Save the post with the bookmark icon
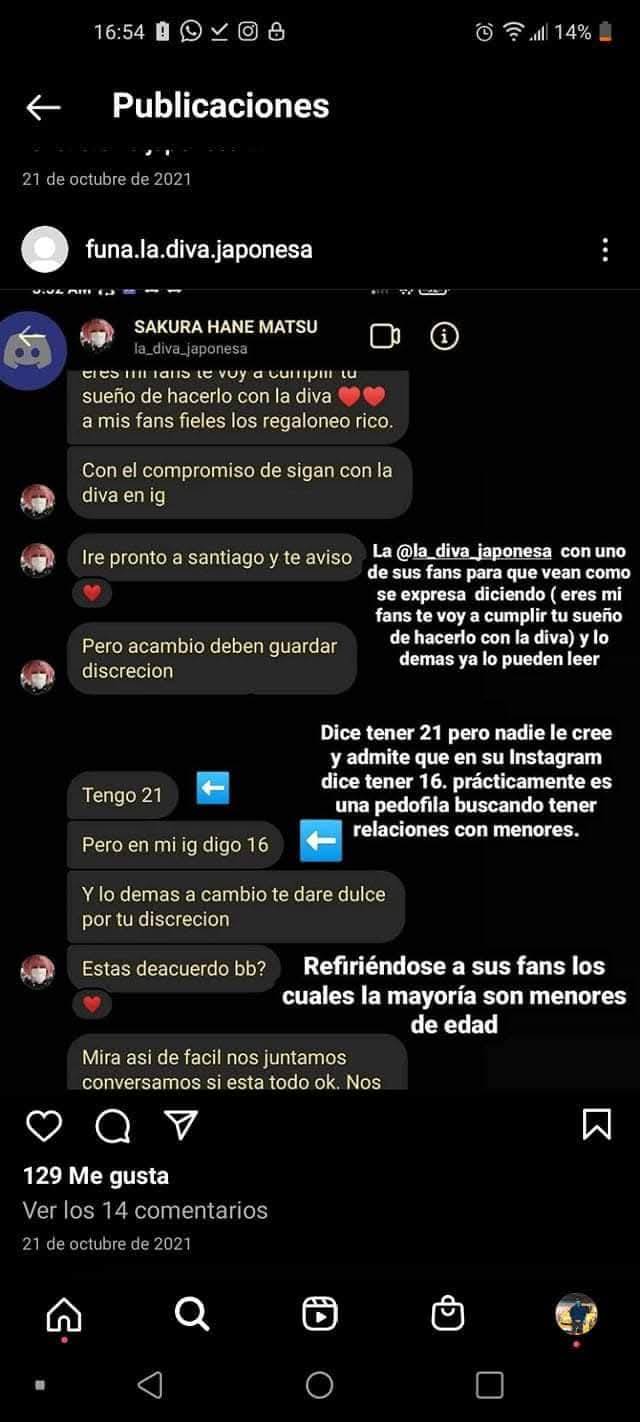This screenshot has width=640, height=1422. [596, 1125]
